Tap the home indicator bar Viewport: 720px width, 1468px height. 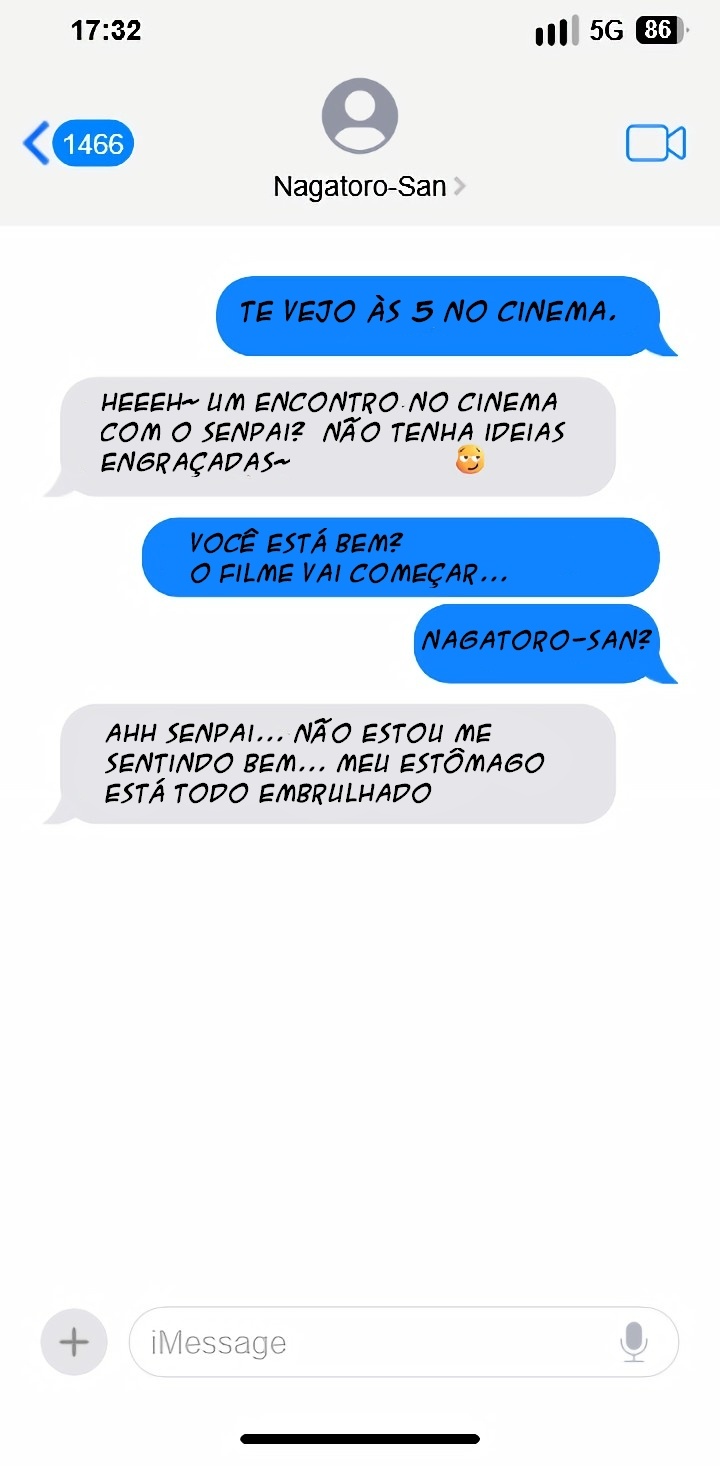[x=359, y=1436]
